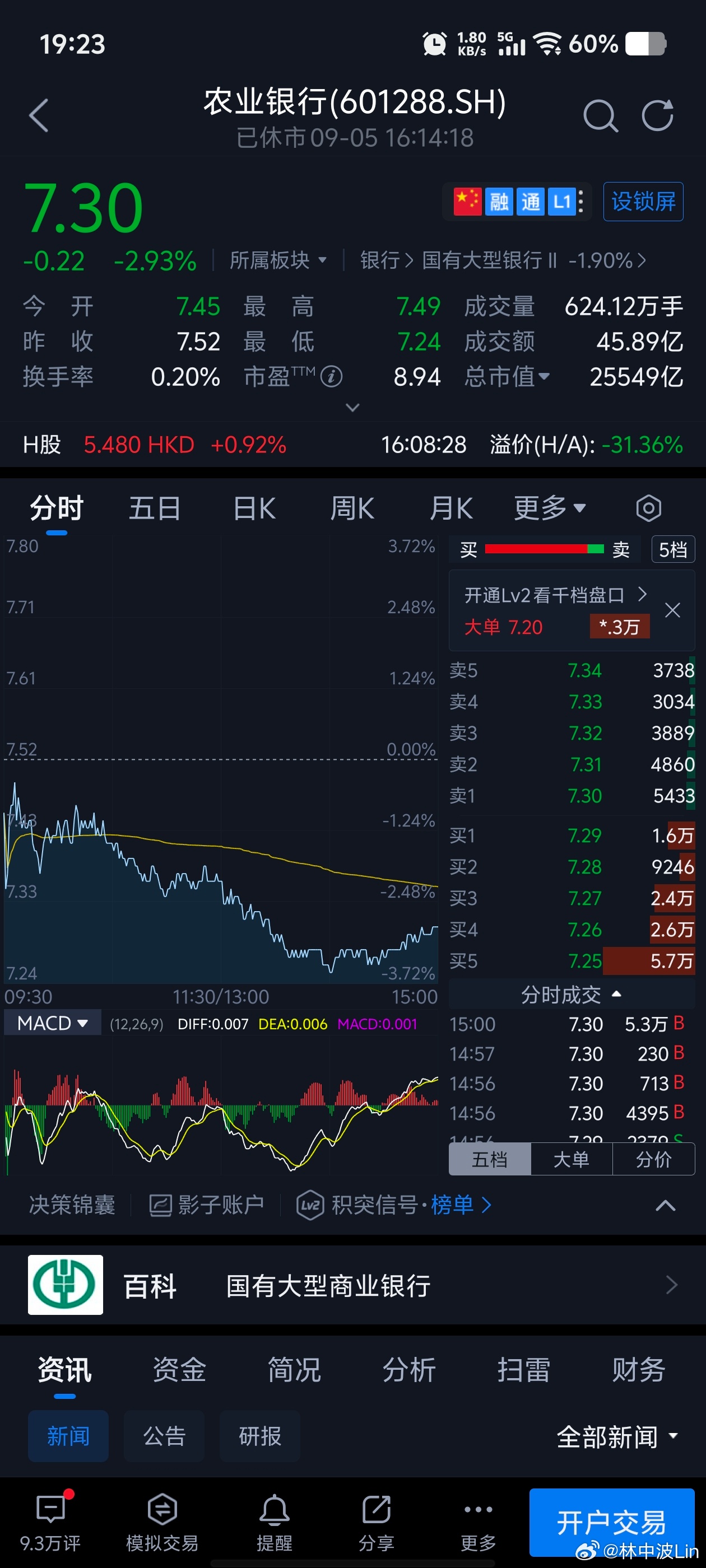Image resolution: width=706 pixels, height=1568 pixels.
Task: Refresh the stock quote data
Action: (657, 115)
